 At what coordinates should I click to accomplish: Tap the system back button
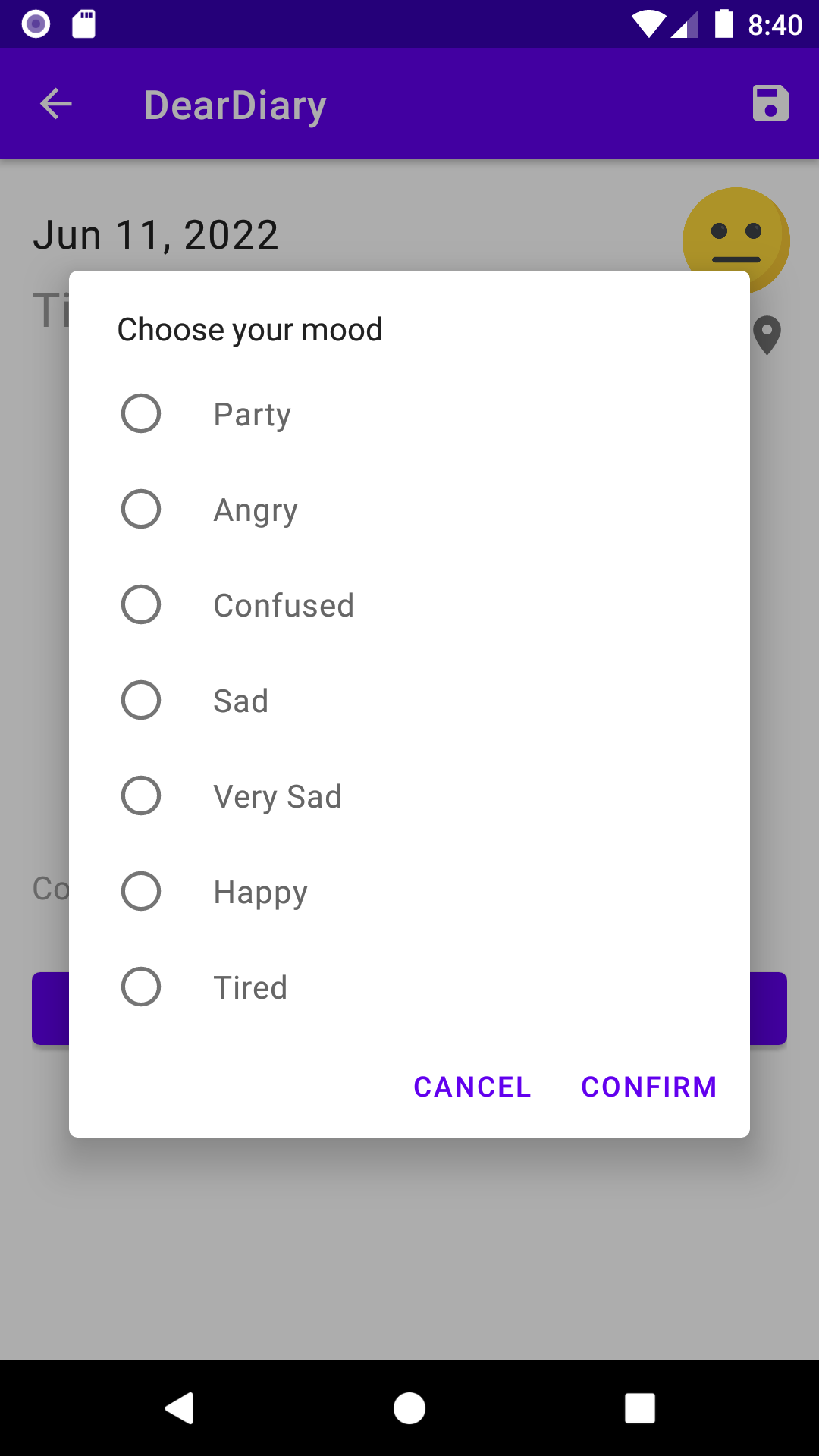(180, 1408)
